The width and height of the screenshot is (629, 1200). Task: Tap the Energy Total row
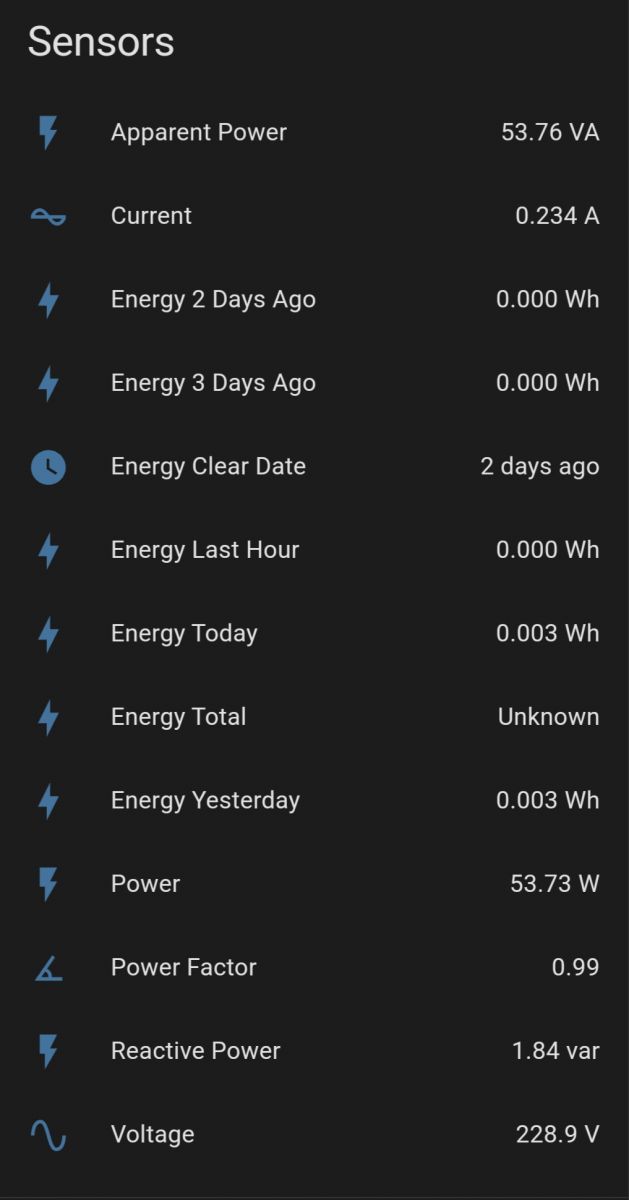pos(314,717)
